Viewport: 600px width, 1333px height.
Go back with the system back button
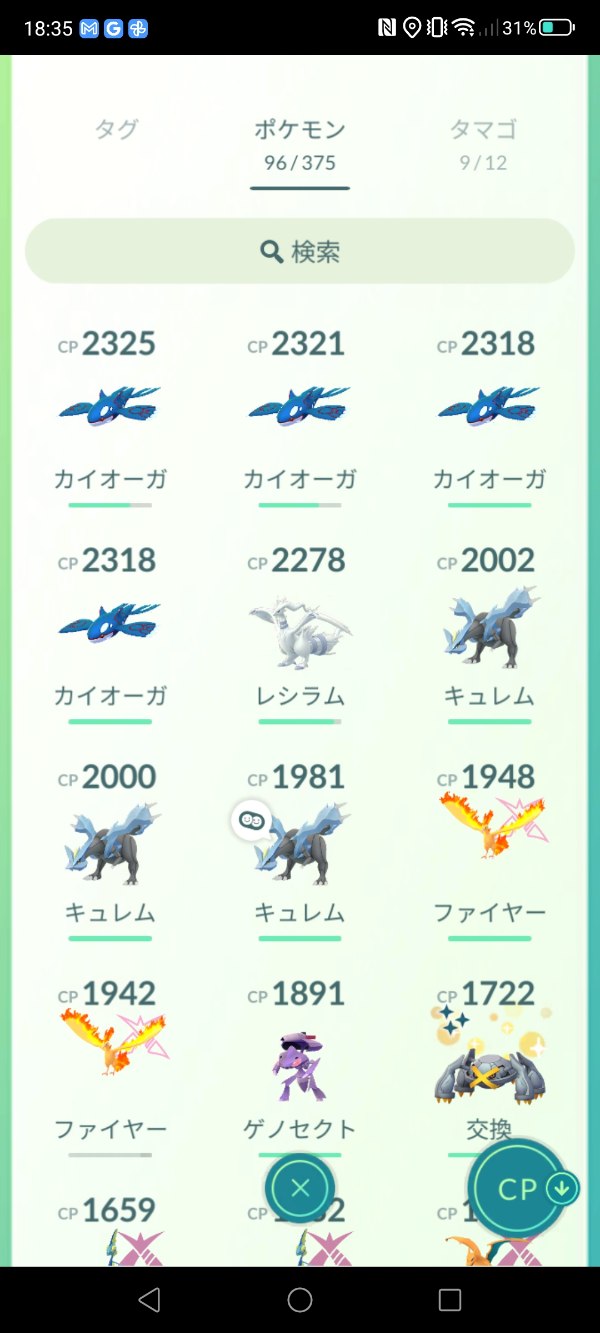(x=149, y=1299)
